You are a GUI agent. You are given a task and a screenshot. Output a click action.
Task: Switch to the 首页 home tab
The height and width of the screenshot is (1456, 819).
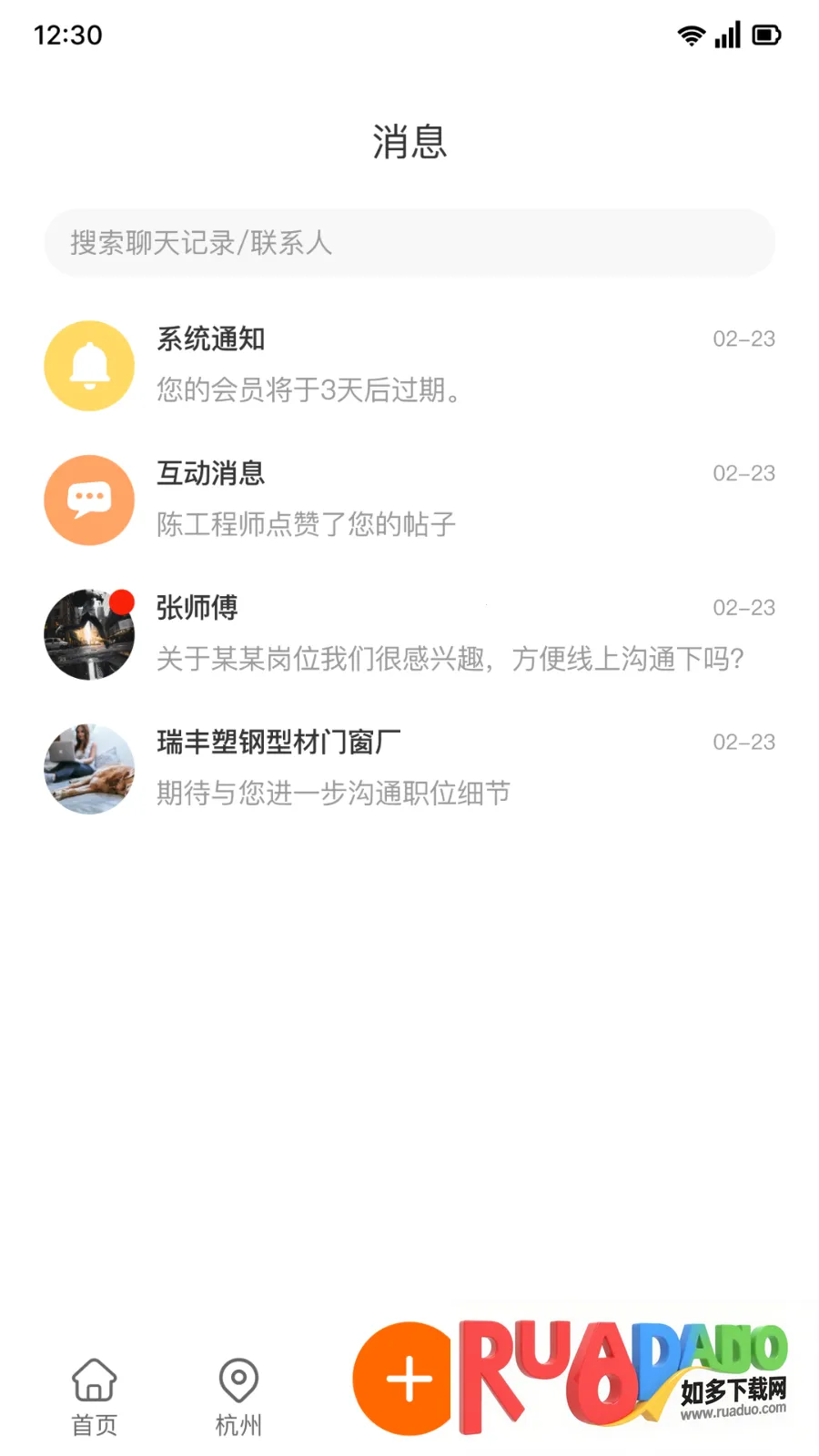pos(95,1396)
